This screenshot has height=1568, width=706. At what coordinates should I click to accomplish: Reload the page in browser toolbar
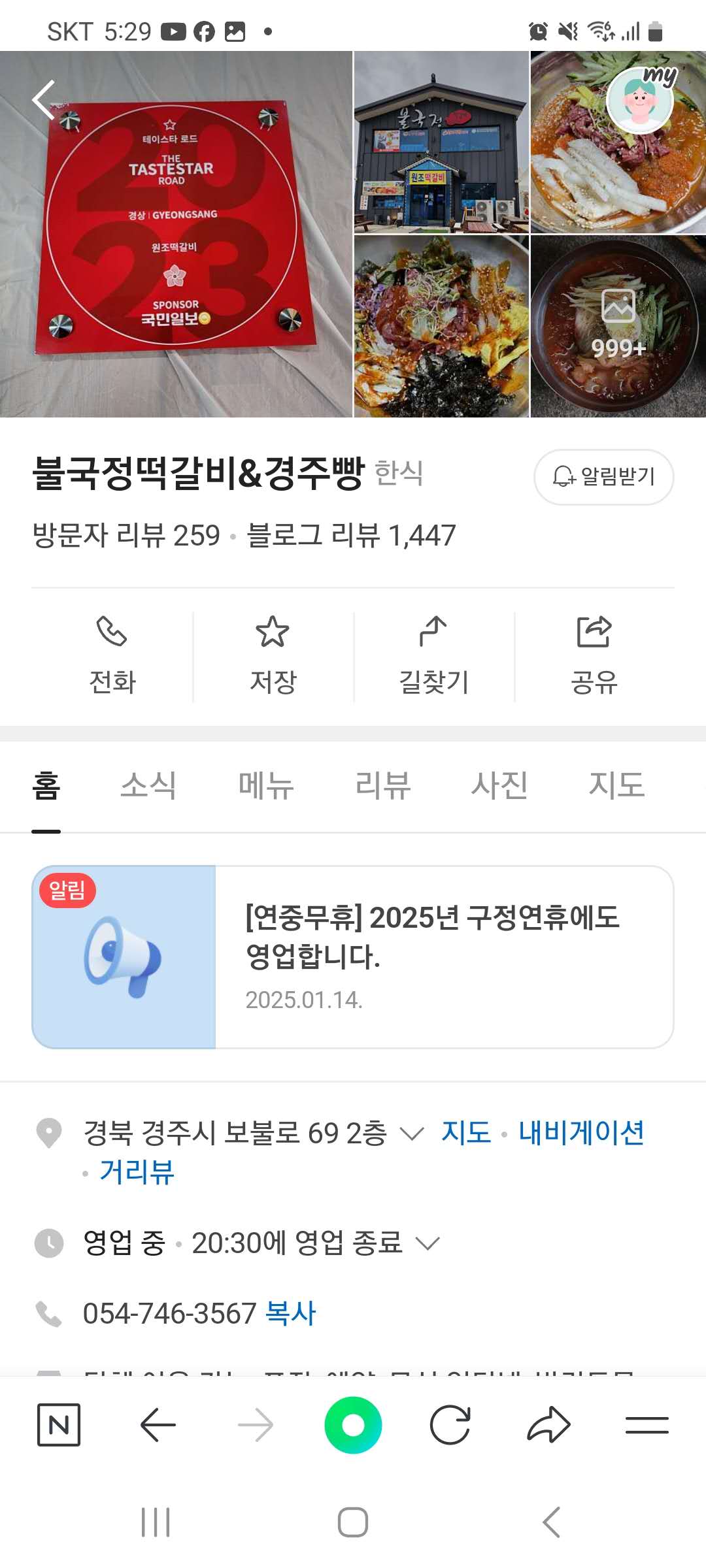tap(450, 1425)
